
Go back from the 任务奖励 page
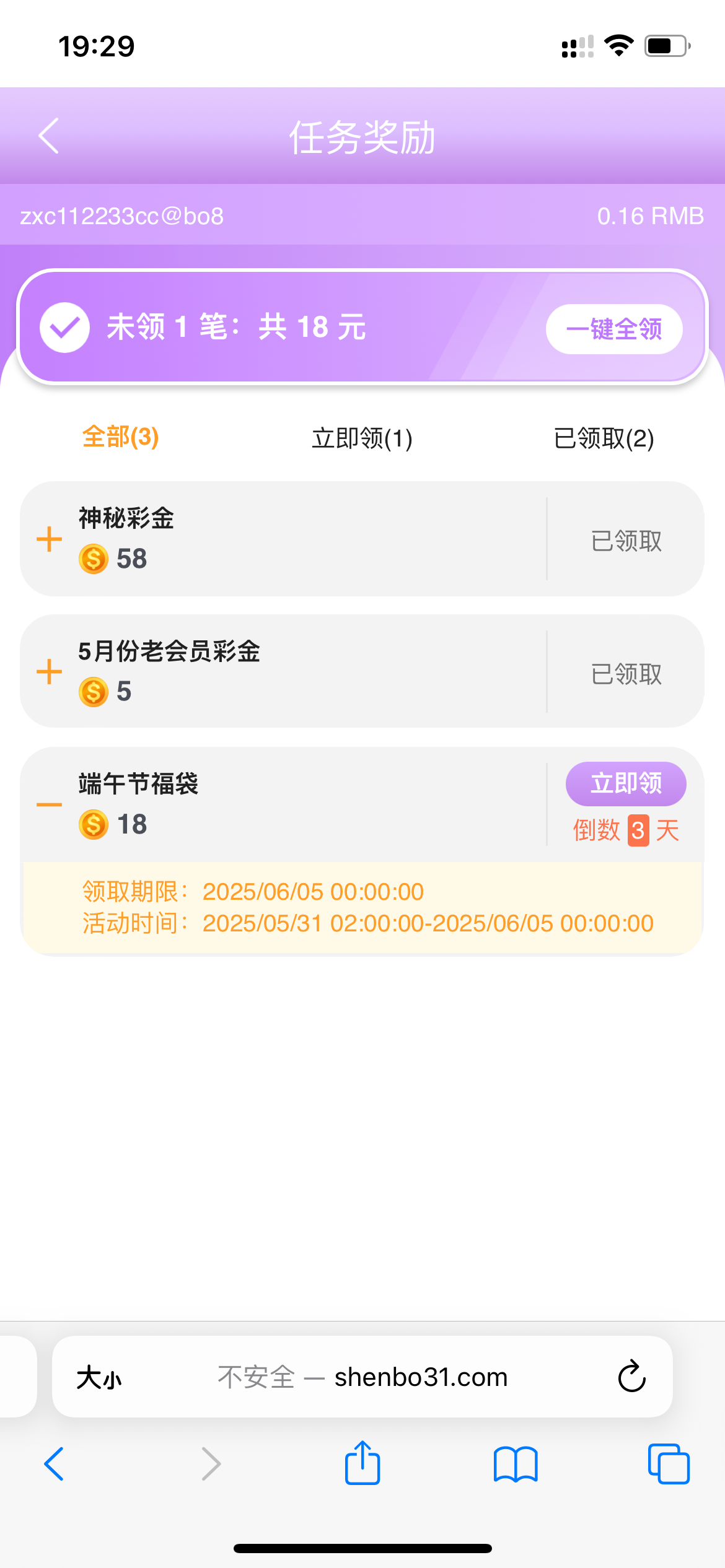pos(49,136)
